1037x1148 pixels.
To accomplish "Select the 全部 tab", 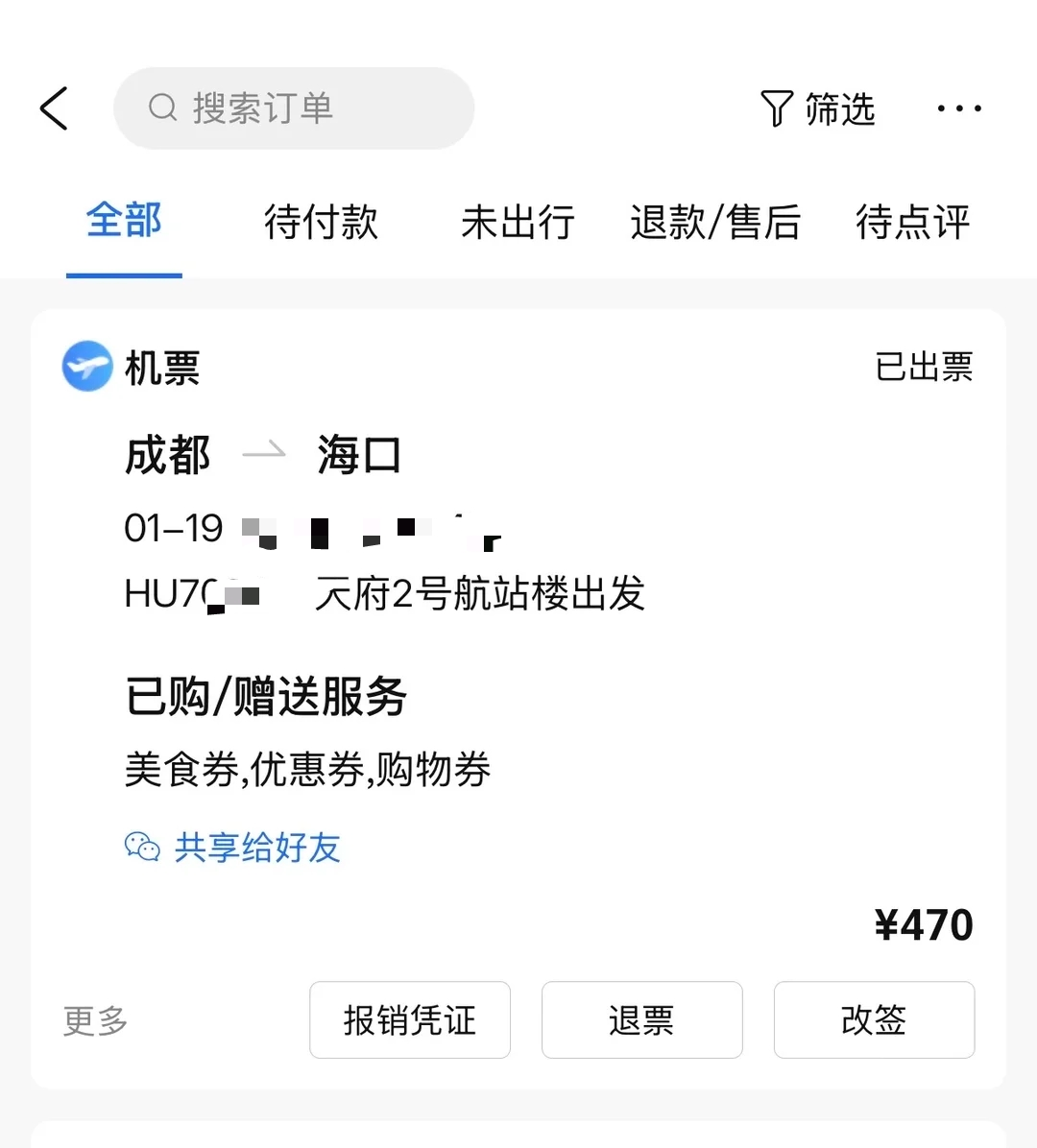I will pos(124,221).
